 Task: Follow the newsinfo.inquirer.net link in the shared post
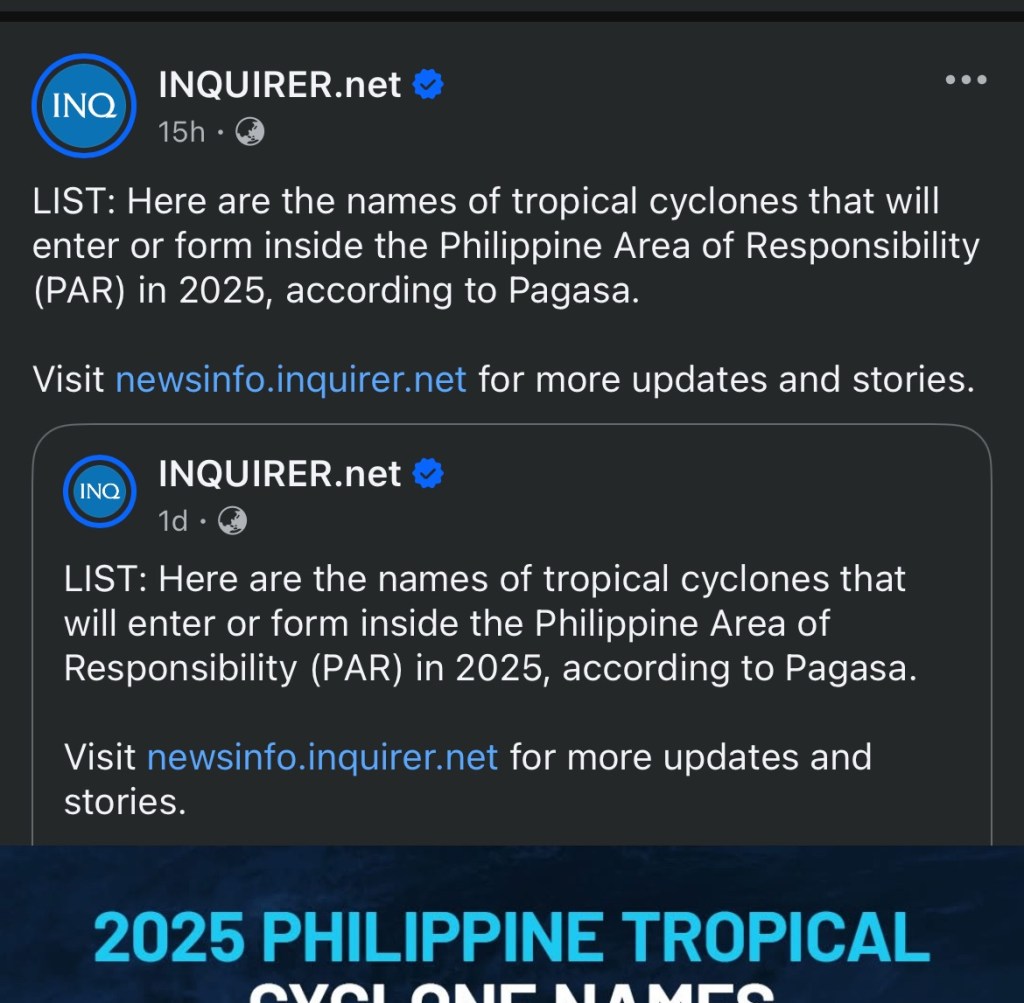pos(322,757)
